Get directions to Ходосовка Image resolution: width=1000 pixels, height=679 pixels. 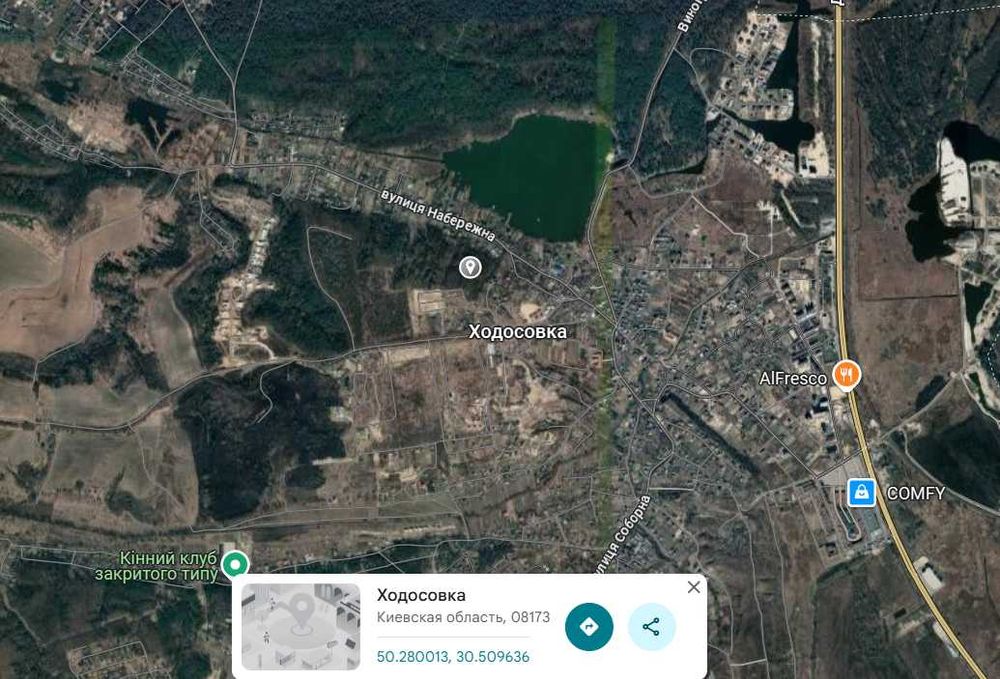tap(589, 627)
